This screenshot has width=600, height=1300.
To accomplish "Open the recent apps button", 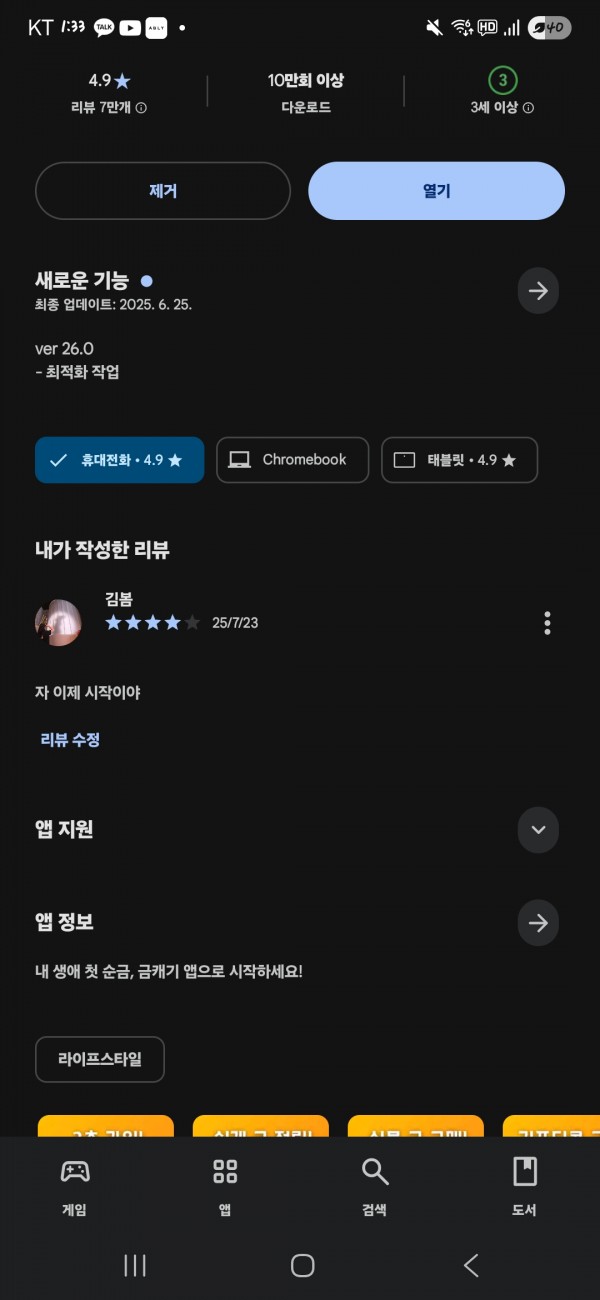I will coord(135,1265).
